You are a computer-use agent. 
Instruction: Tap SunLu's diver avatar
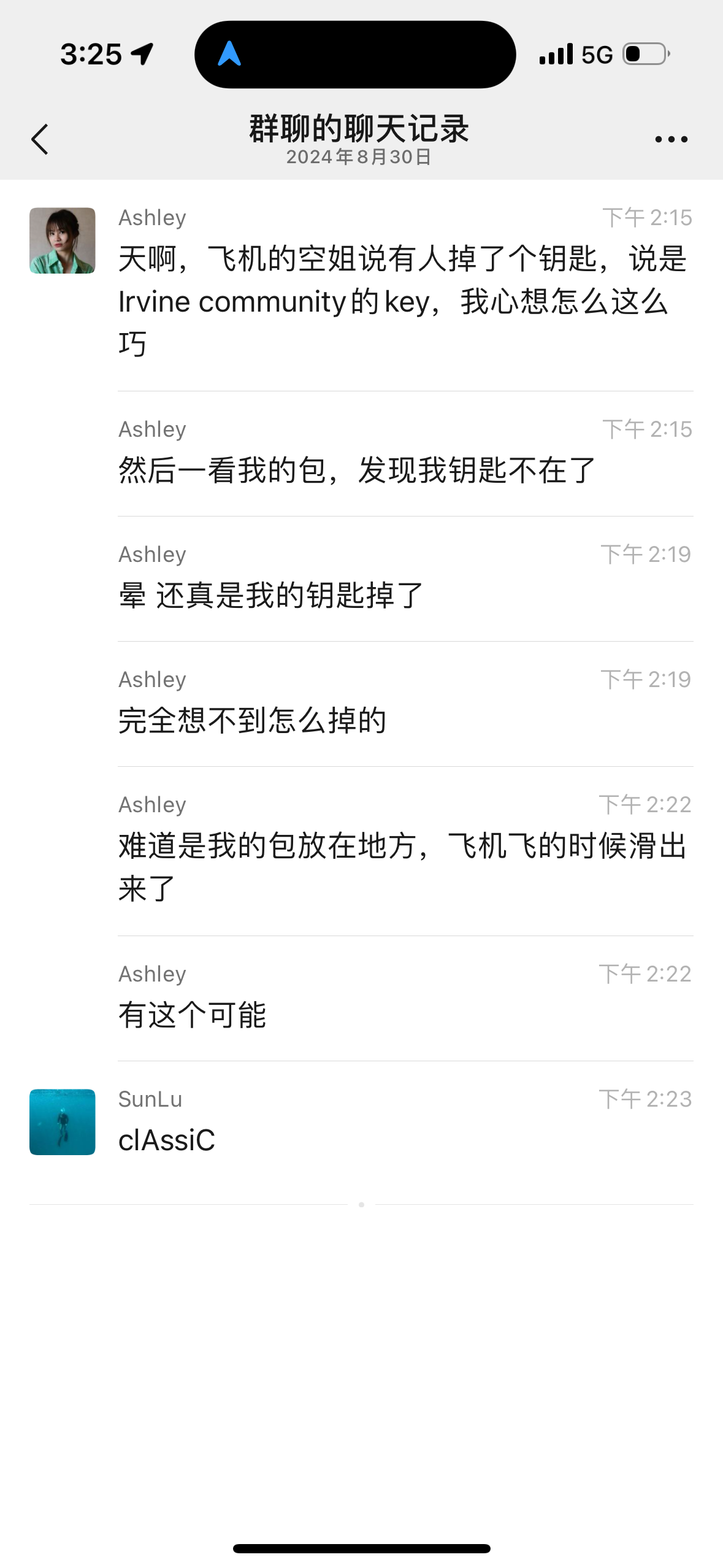click(63, 1121)
